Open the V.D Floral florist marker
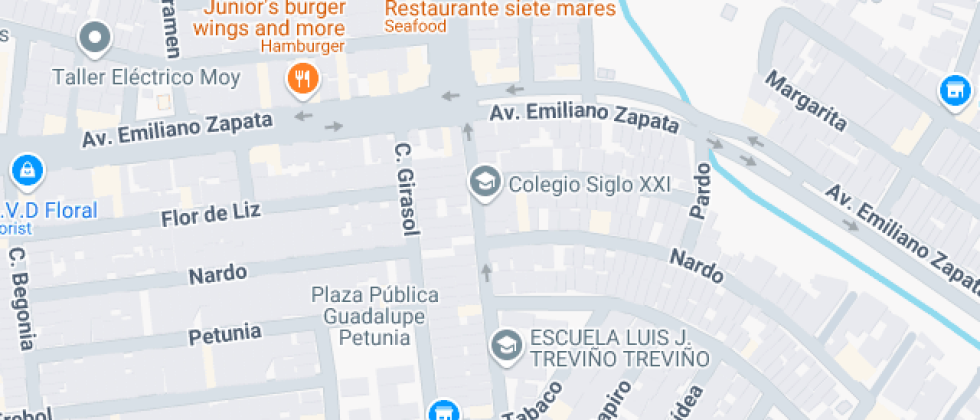 tap(26, 170)
